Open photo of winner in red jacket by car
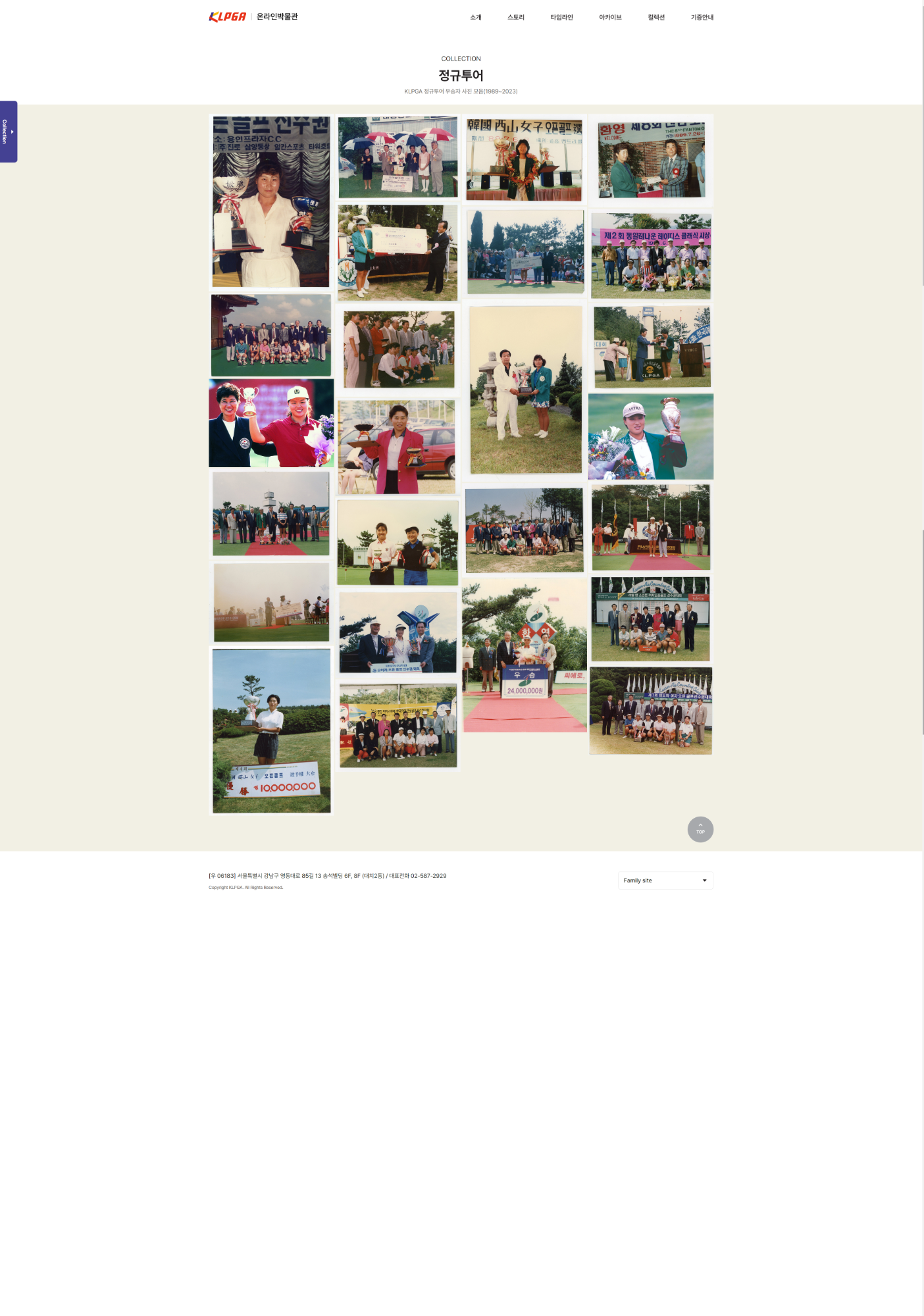924x1316 pixels. point(397,447)
